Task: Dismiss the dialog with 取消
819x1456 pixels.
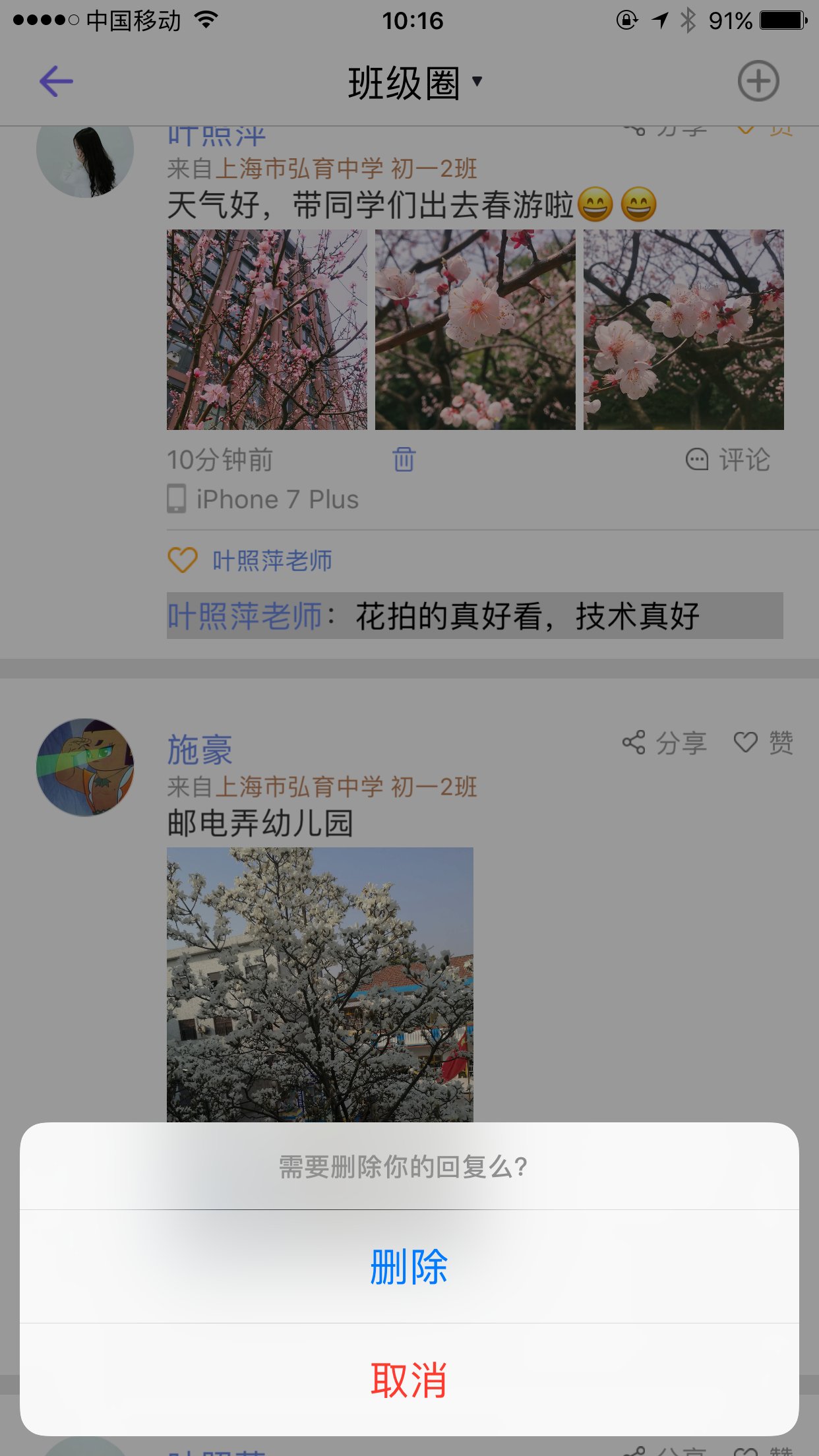Action: point(409,1380)
